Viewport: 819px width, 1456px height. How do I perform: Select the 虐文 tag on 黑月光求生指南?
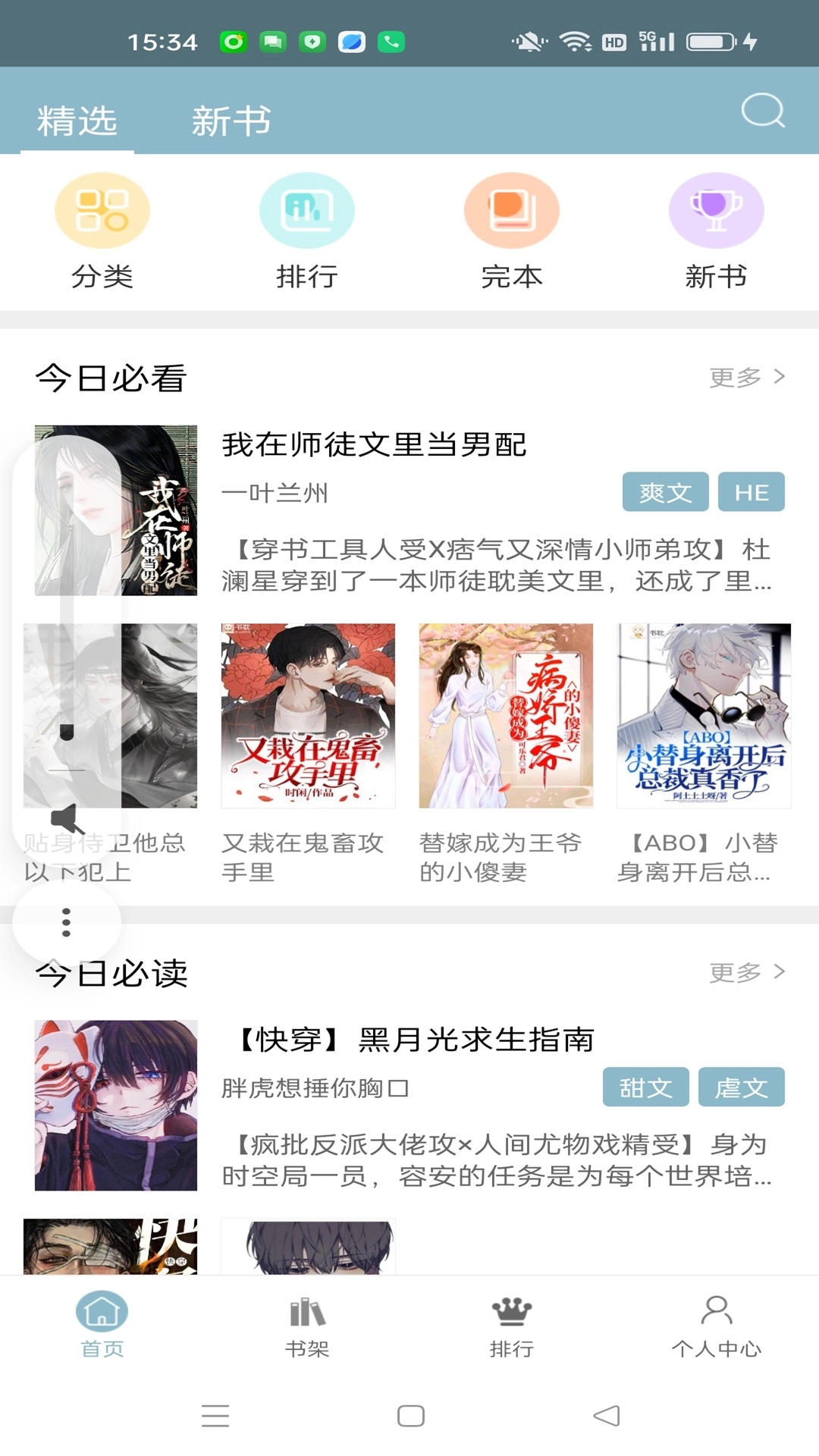pyautogui.click(x=741, y=1087)
